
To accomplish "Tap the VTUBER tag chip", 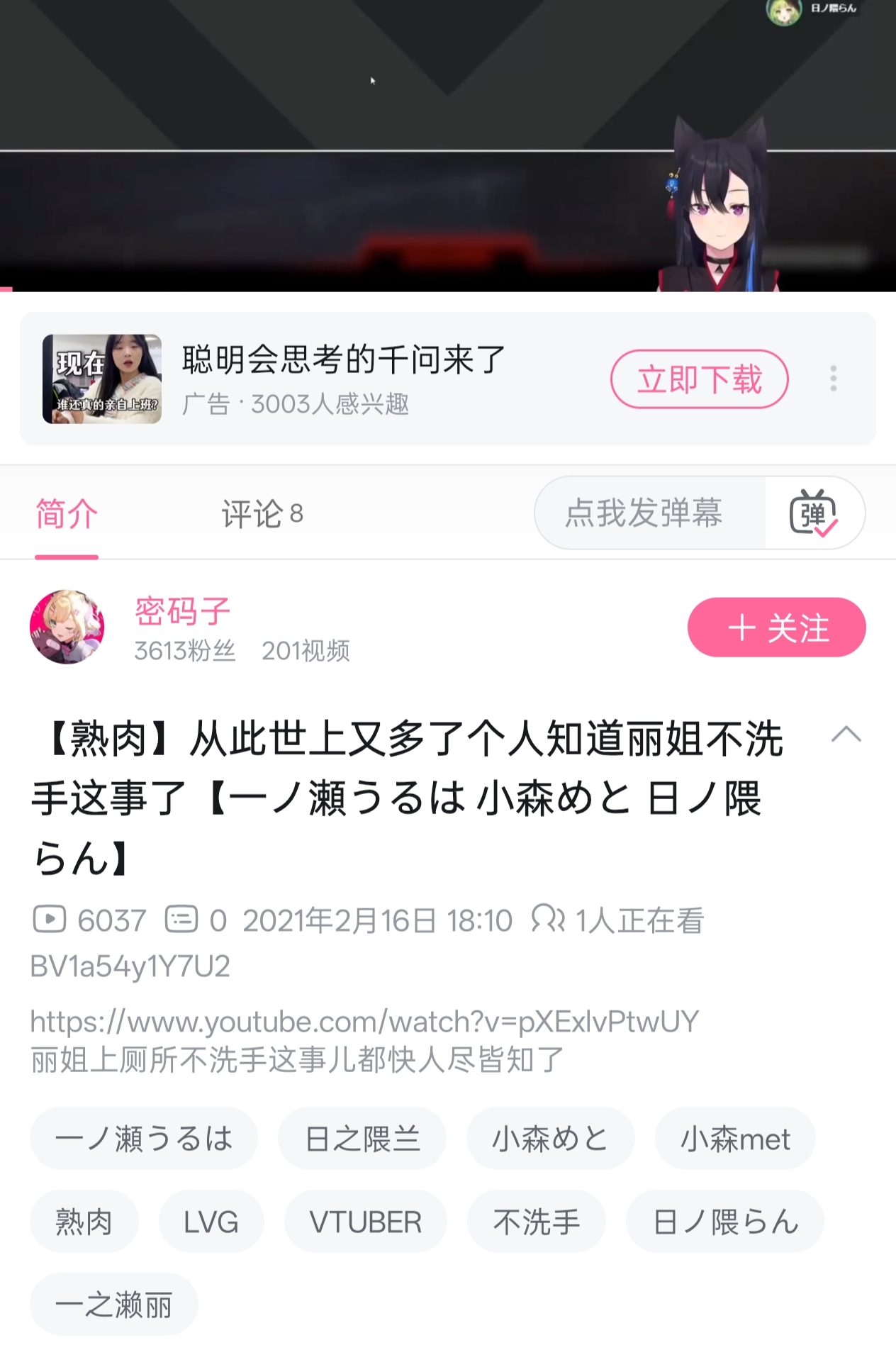I will (x=365, y=1222).
